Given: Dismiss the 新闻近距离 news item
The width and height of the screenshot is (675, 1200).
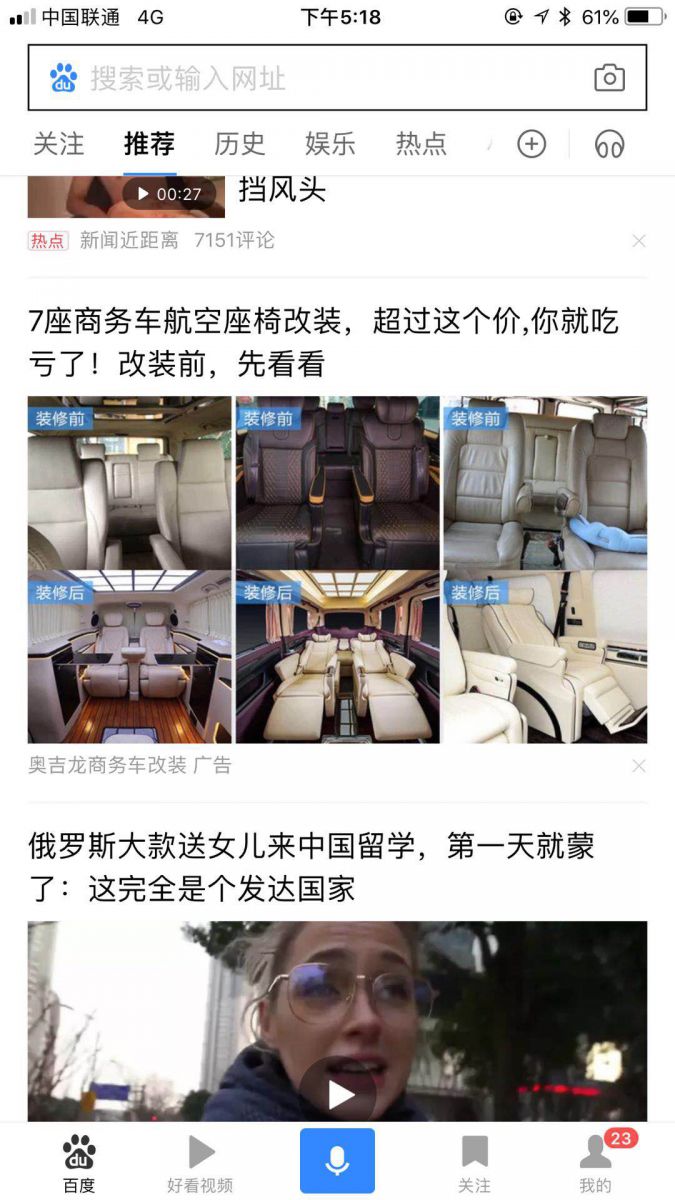Looking at the screenshot, I should point(639,241).
